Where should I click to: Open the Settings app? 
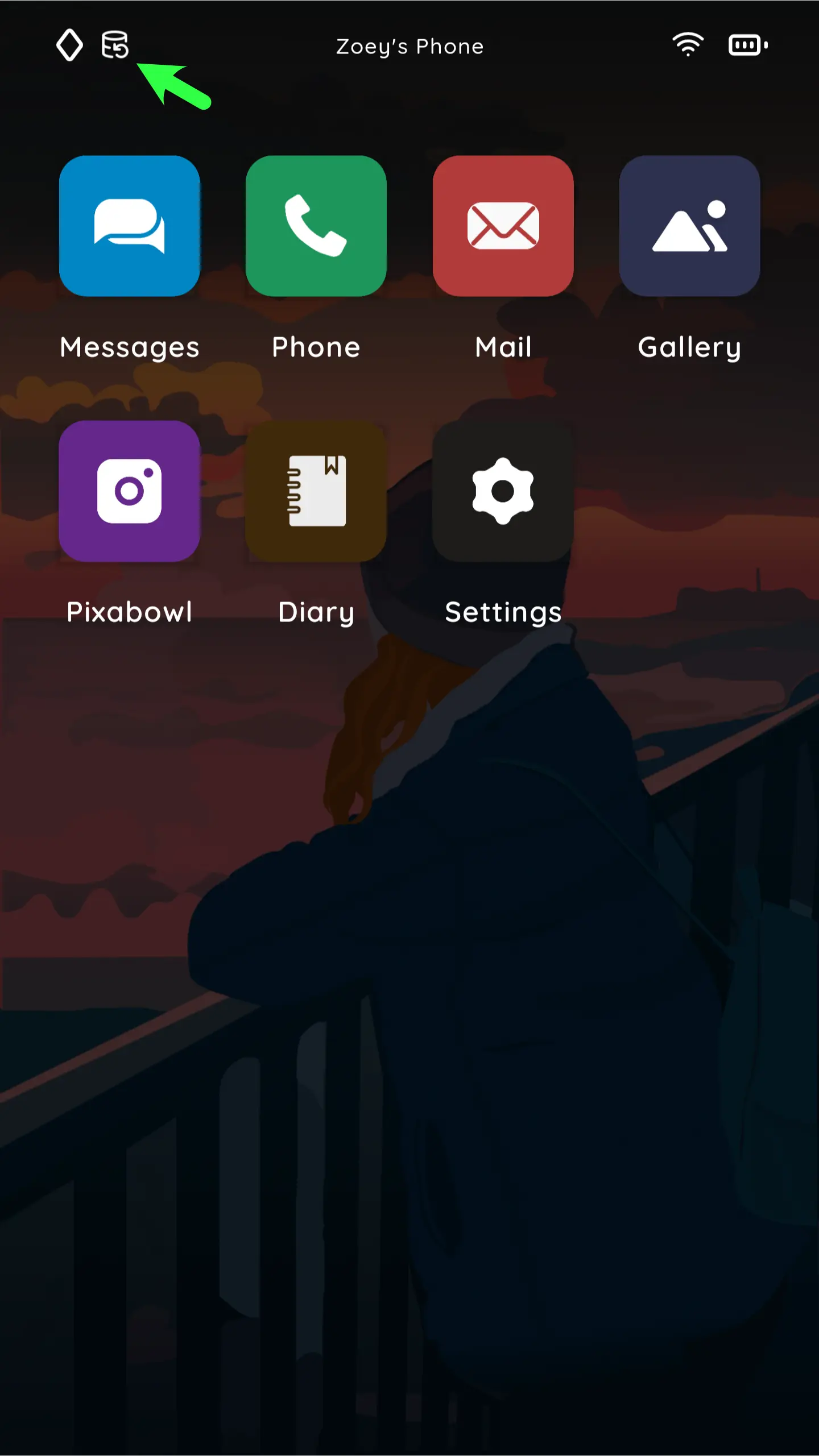(x=503, y=491)
